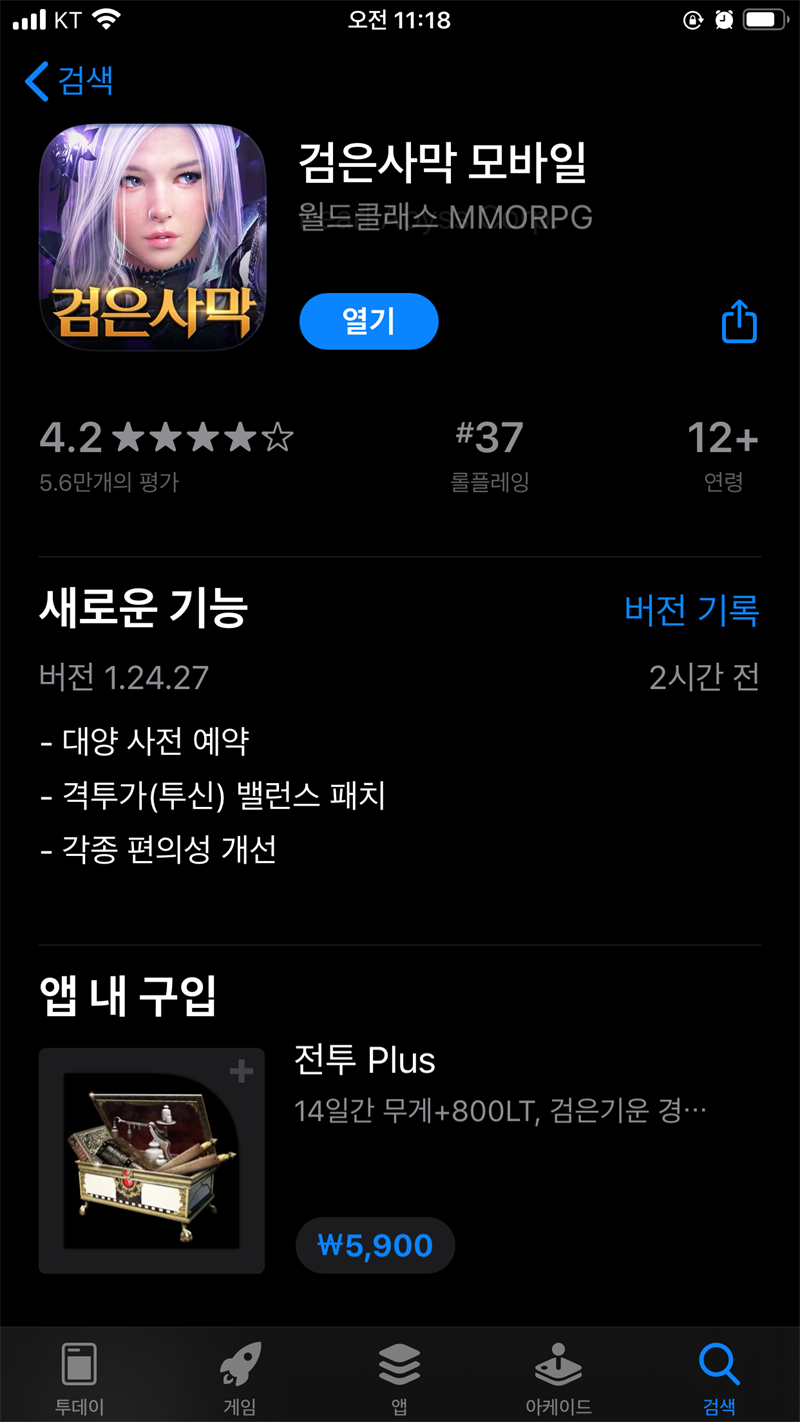Buy 전투 Plus for ₩5,900

(x=375, y=1245)
